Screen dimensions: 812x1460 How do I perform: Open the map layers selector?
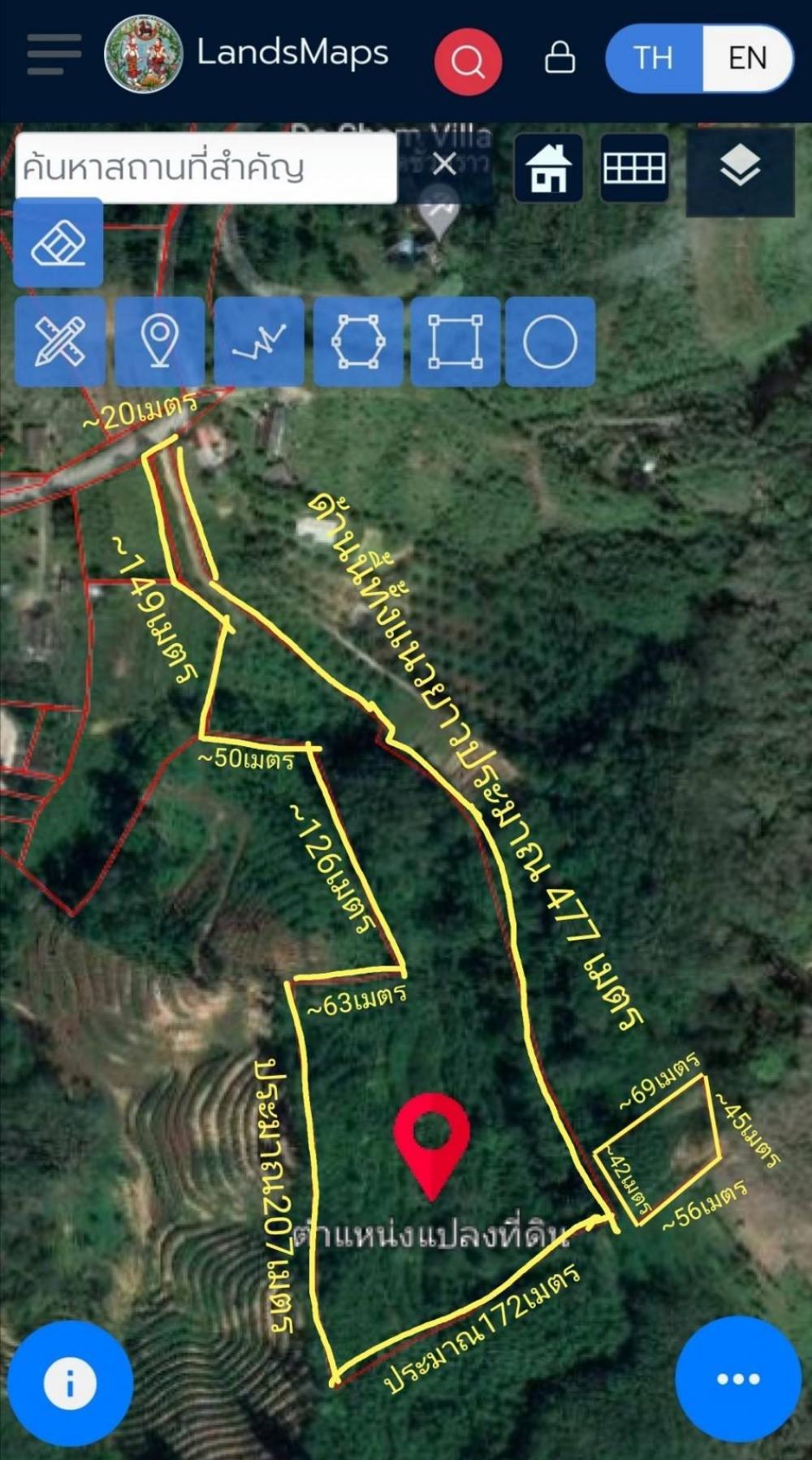pyautogui.click(x=740, y=169)
